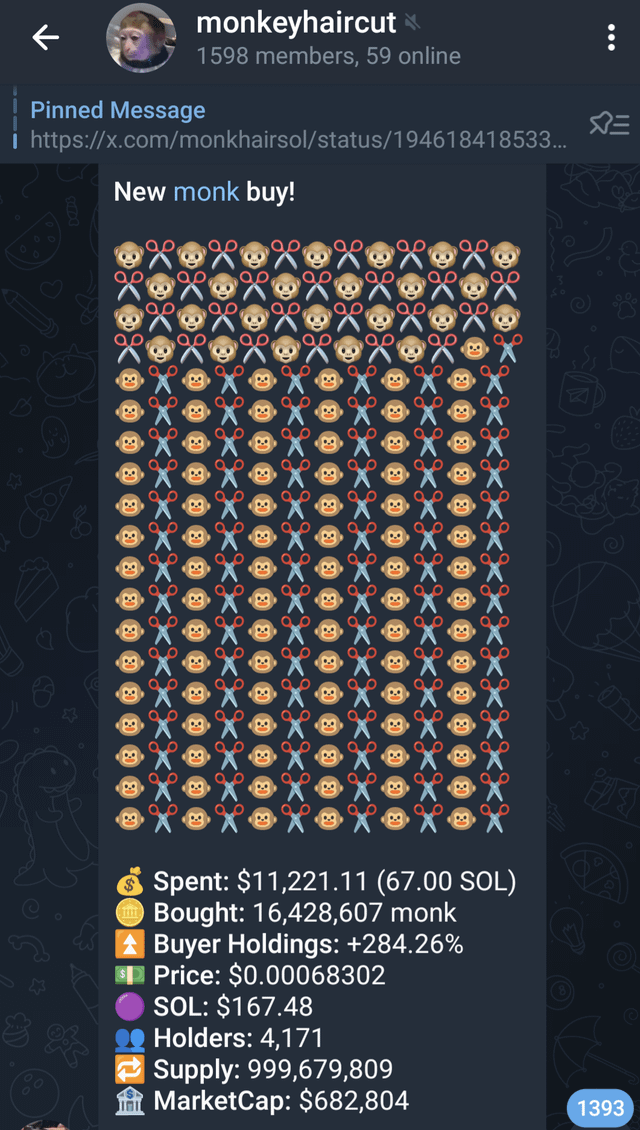Open monkeyhaircut group profile photo
This screenshot has width=640, height=1130.
coord(141,39)
